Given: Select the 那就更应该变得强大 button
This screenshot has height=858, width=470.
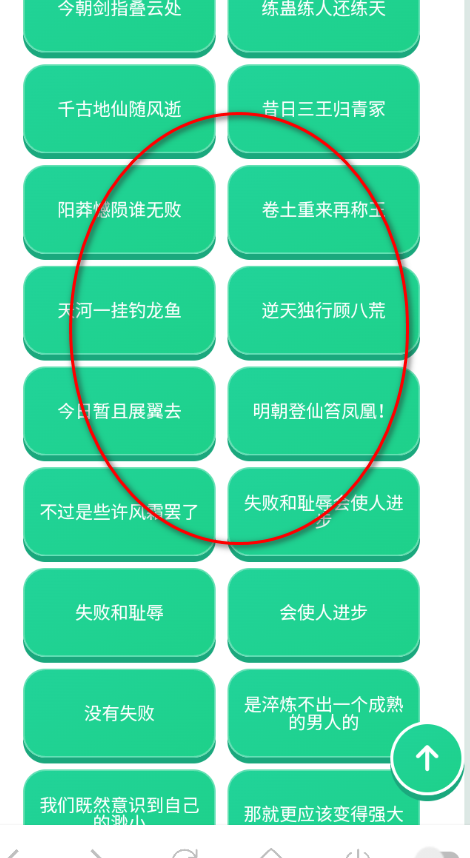Looking at the screenshot, I should pyautogui.click(x=323, y=799).
